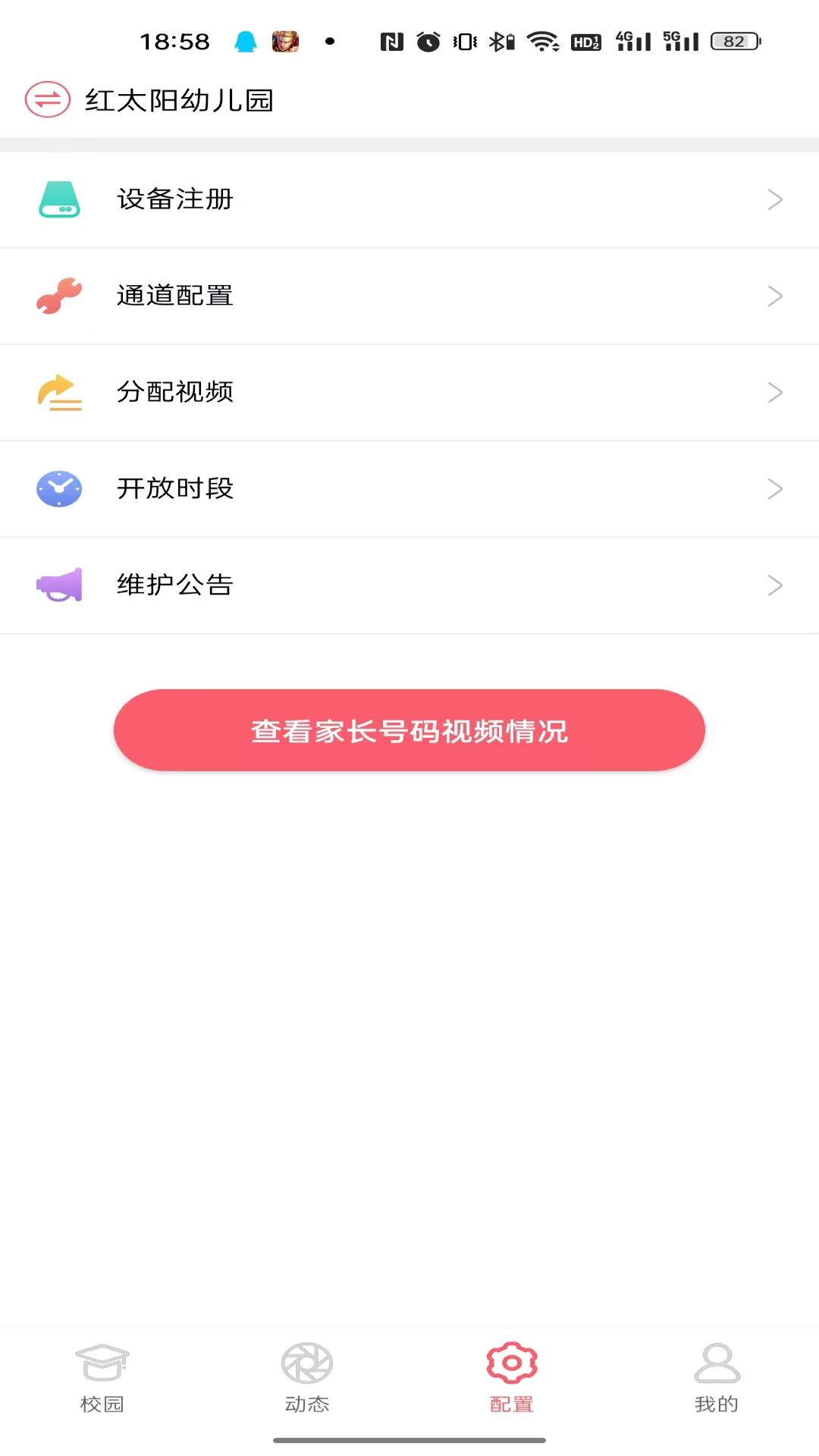Screen dimensions: 819x1456
Task: Open 通道配置 settings
Action: (409, 296)
